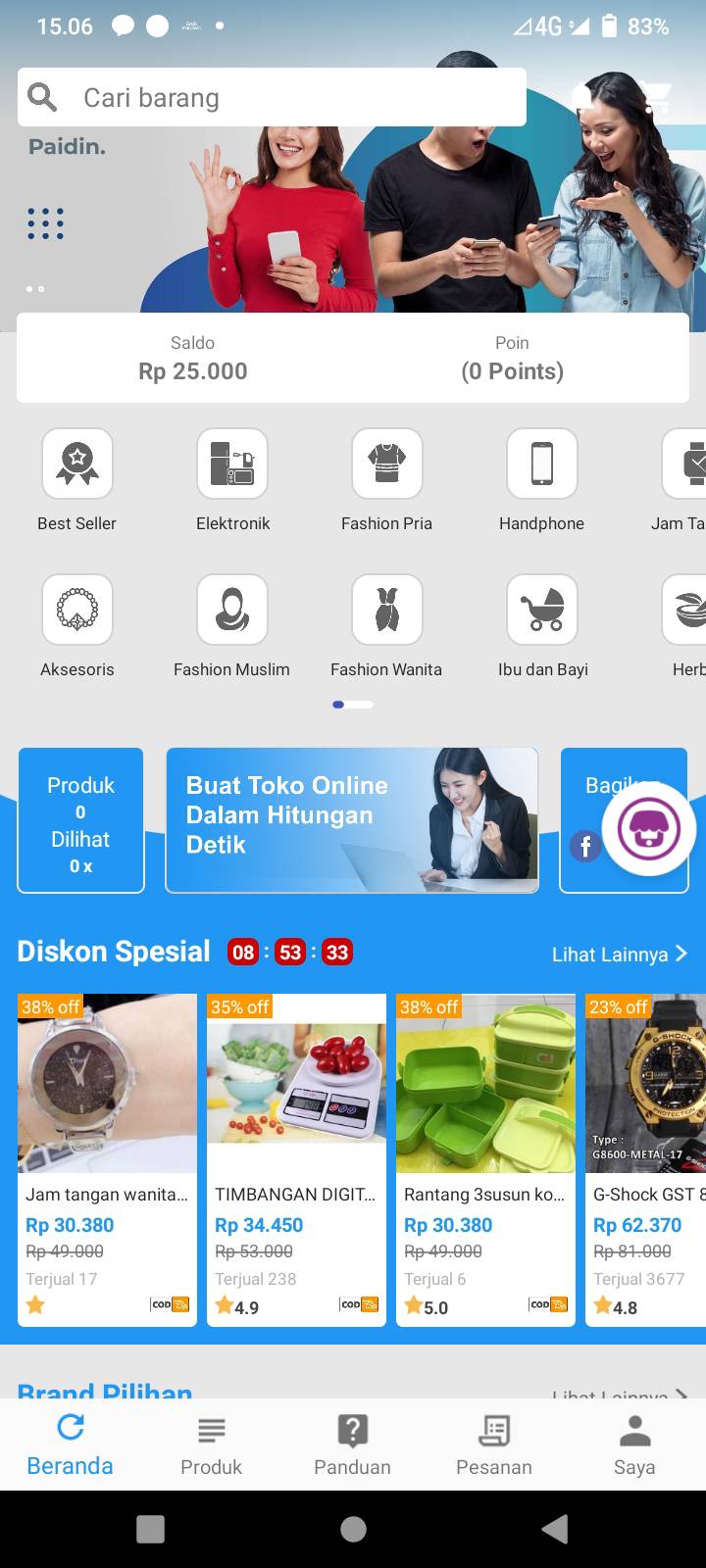Go to the Pesanan tab
The image size is (706, 1568).
click(493, 1445)
